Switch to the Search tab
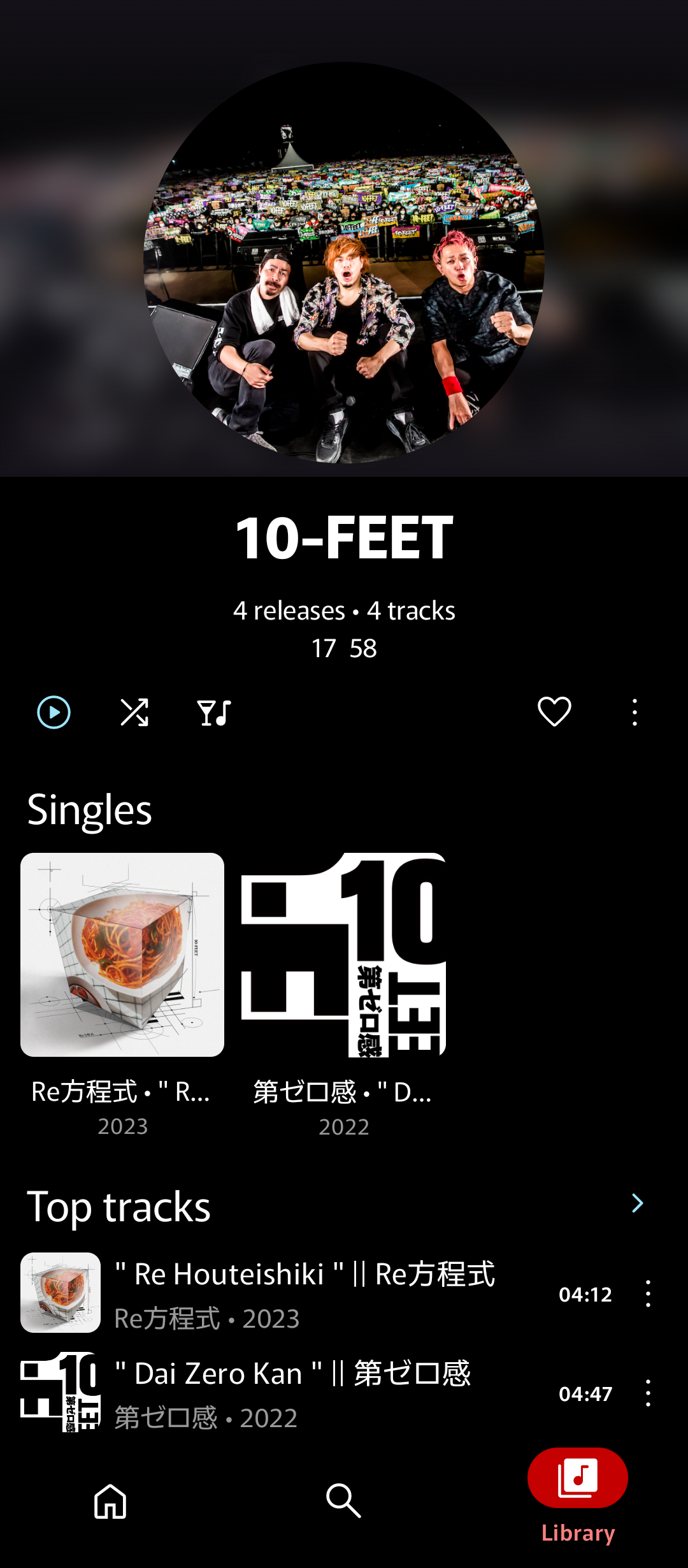The width and height of the screenshot is (688, 1568). point(344,1500)
